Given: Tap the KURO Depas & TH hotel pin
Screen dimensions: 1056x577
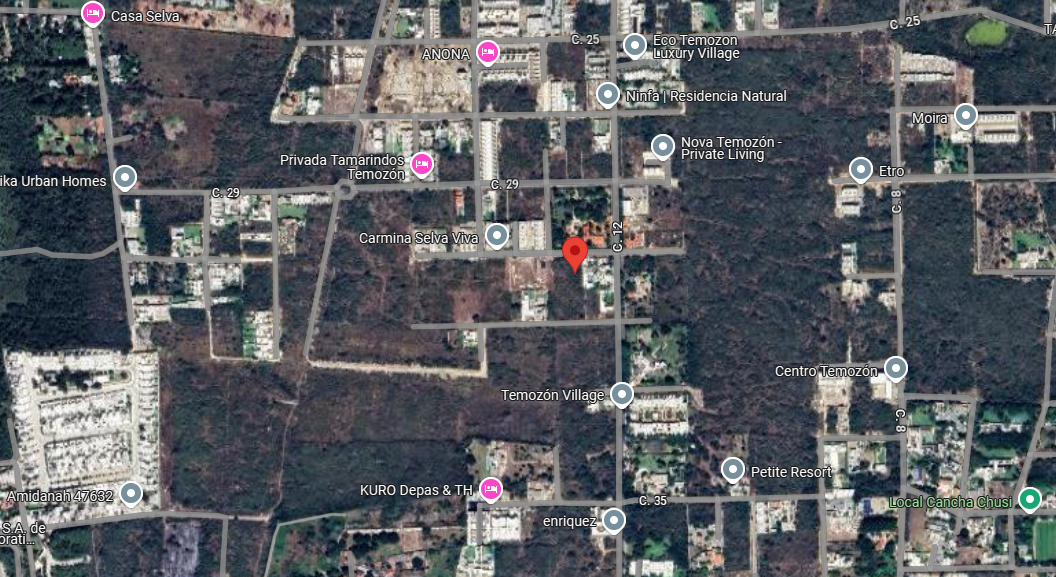Looking at the screenshot, I should tap(490, 489).
